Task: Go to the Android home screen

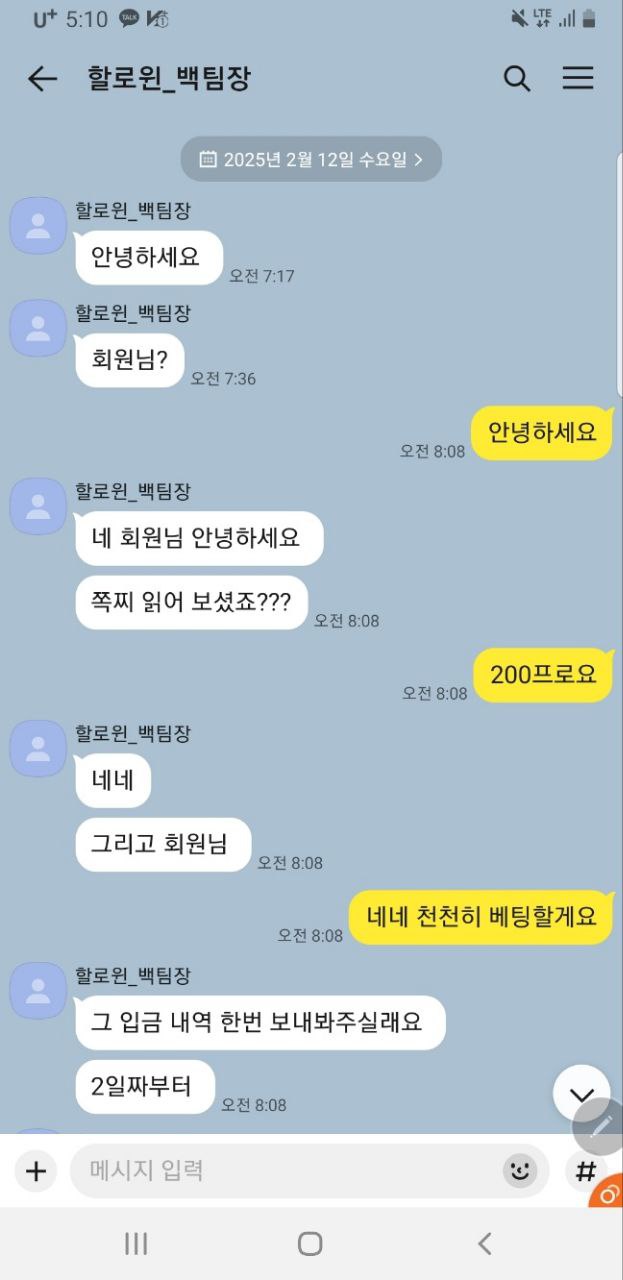Action: (310, 1243)
